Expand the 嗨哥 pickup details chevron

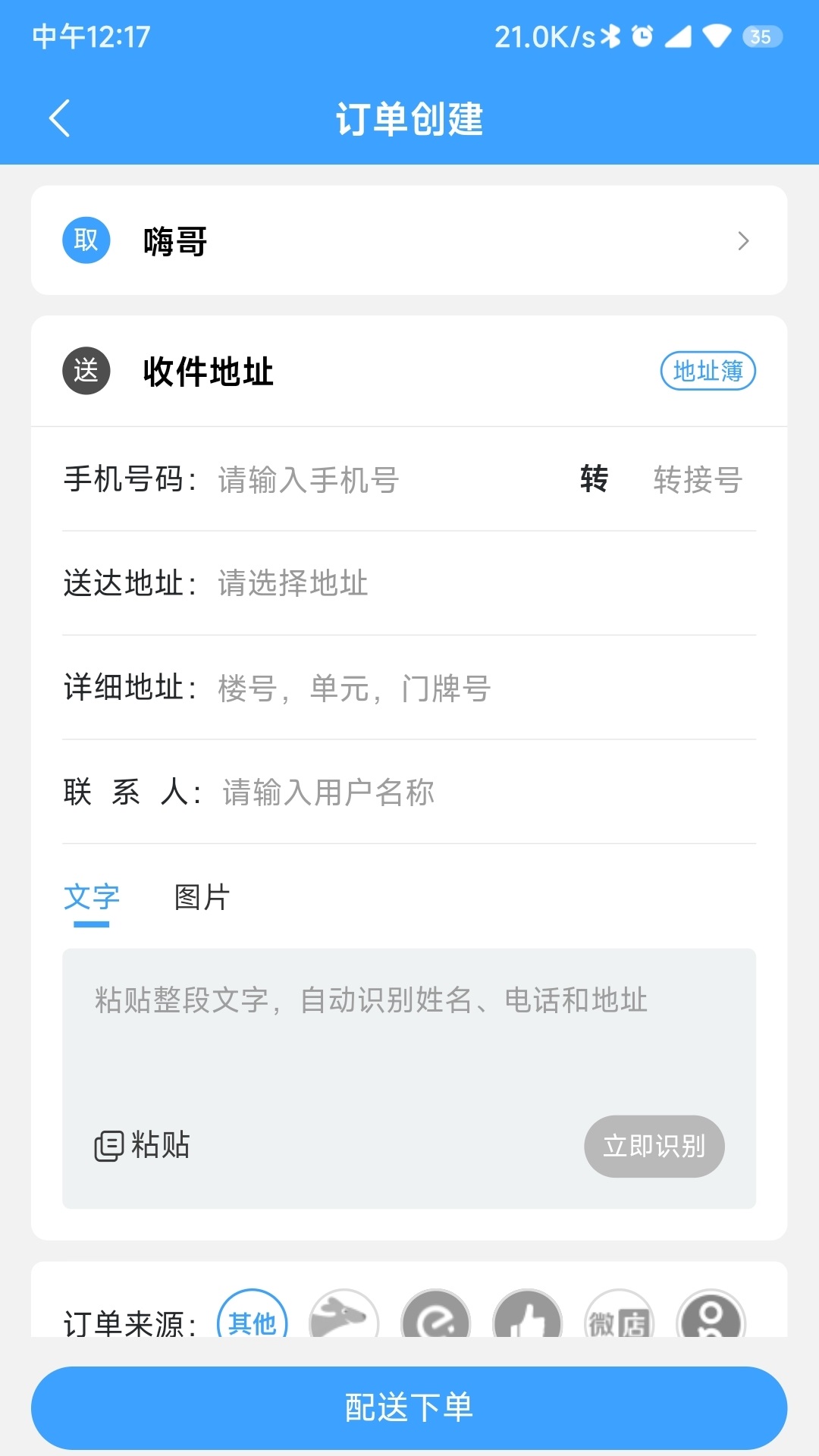[744, 240]
